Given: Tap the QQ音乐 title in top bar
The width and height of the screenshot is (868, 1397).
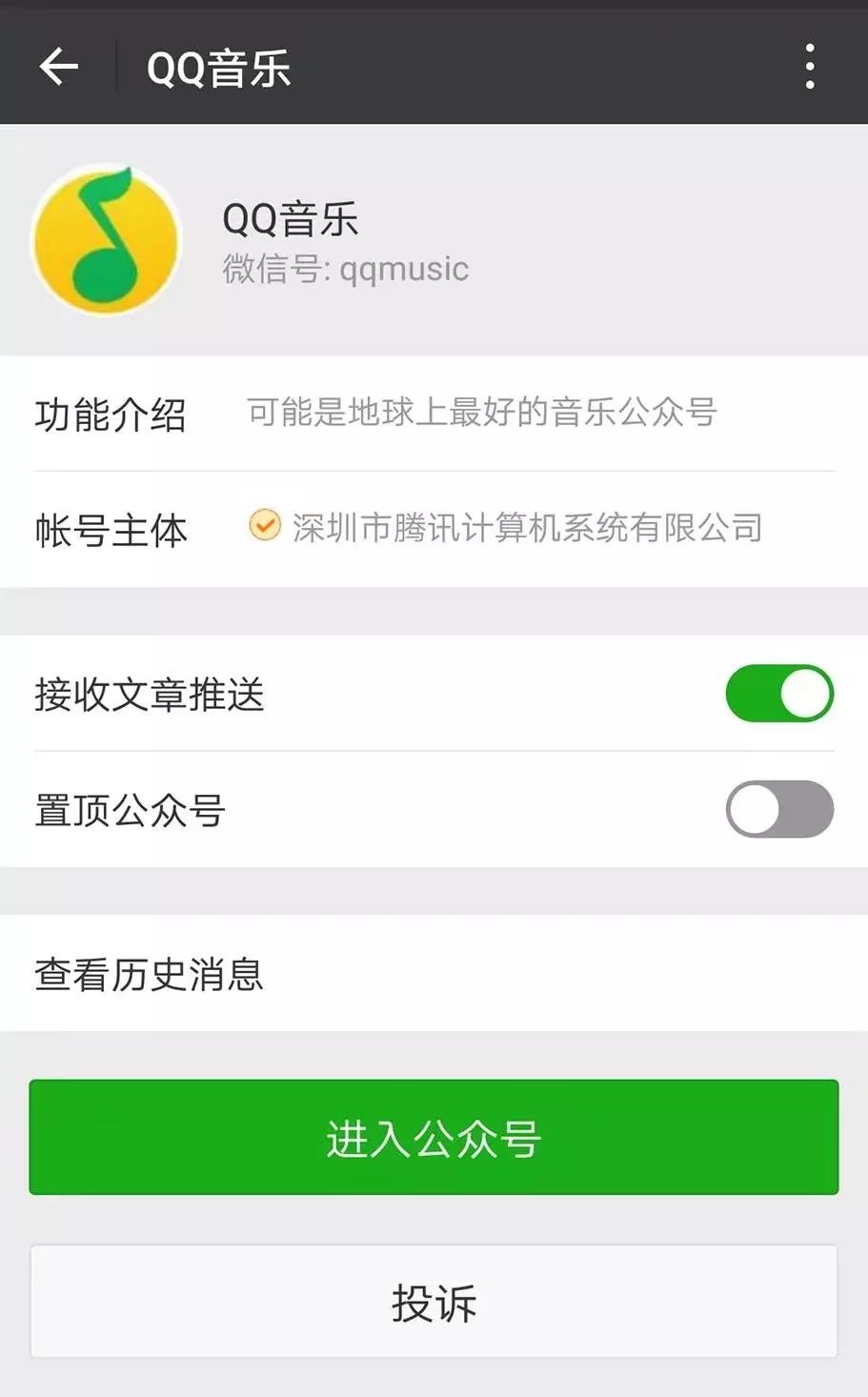Looking at the screenshot, I should (x=217, y=65).
